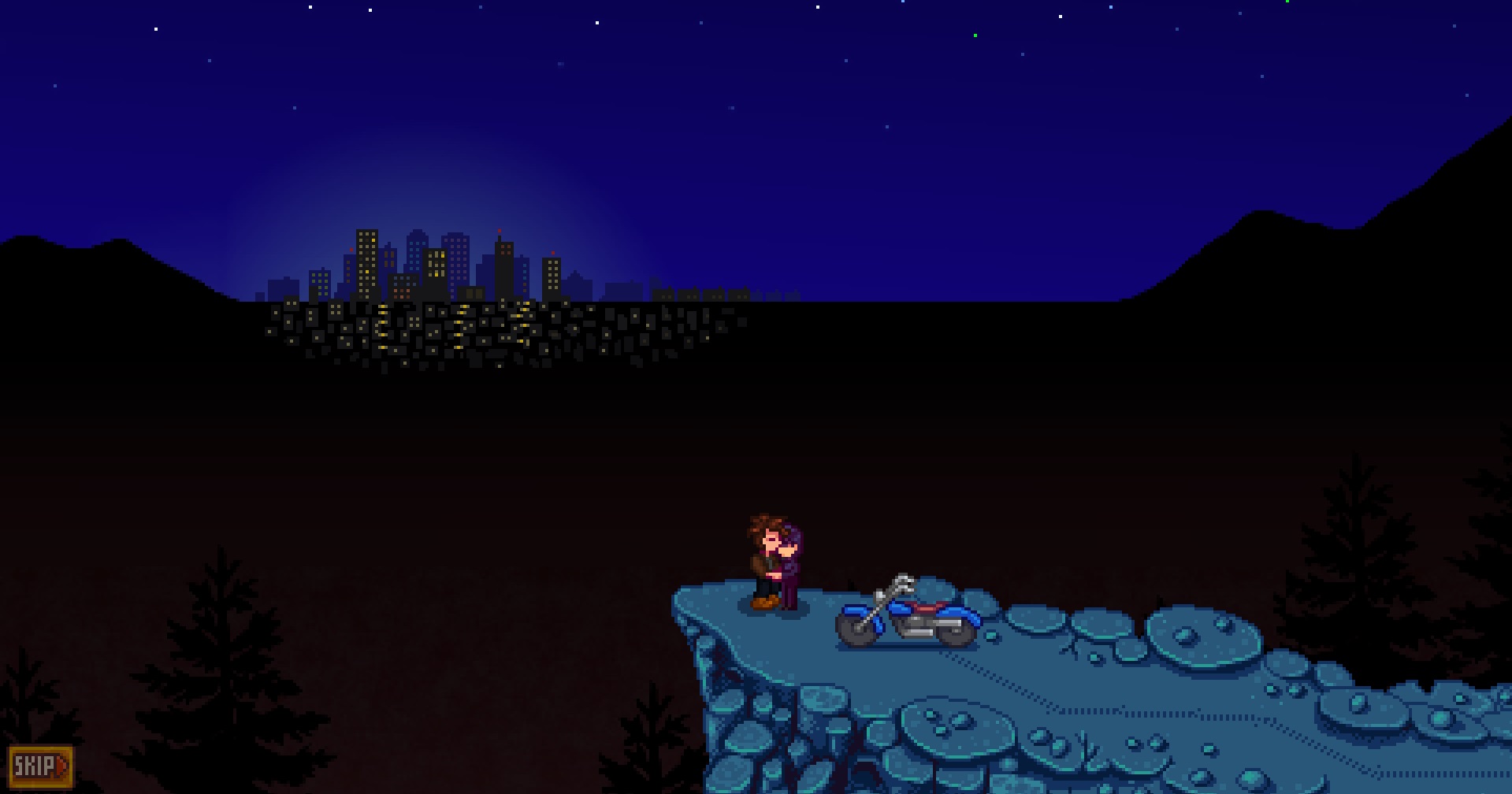
Task: Skip the cutscene with the Skip button
Action: (40, 766)
